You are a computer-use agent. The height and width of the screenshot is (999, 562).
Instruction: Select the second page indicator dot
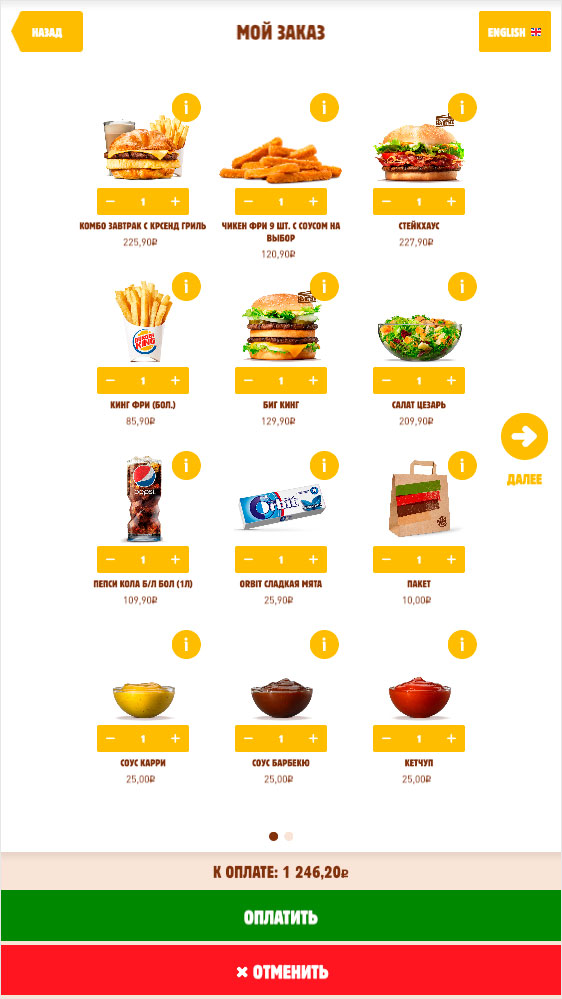[x=289, y=836]
